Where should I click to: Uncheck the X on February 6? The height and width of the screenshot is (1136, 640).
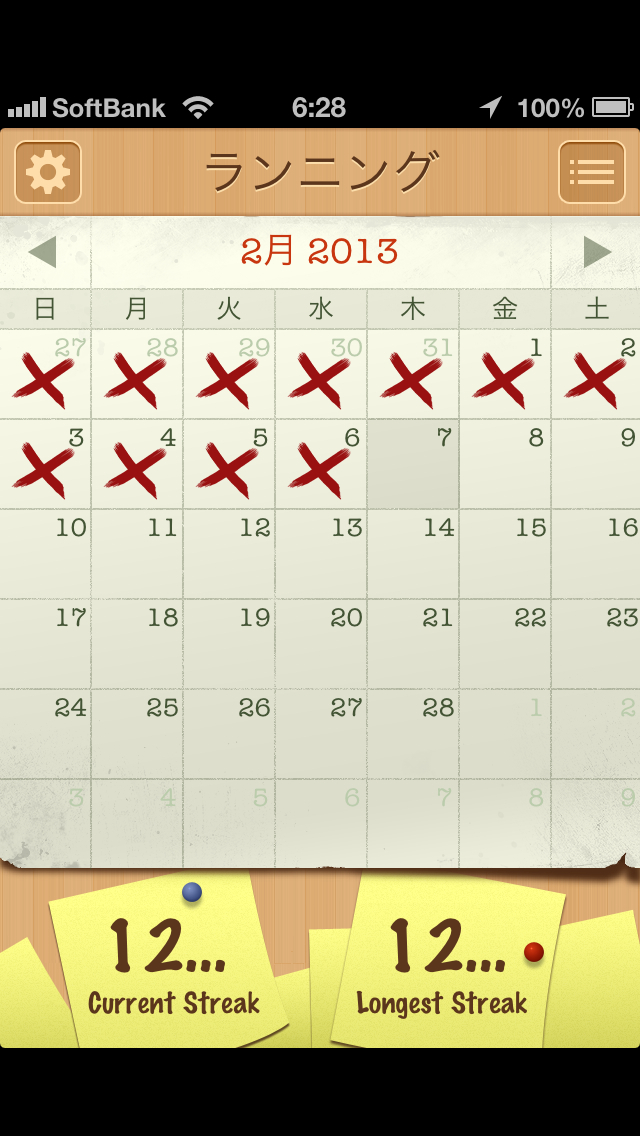pos(321,464)
